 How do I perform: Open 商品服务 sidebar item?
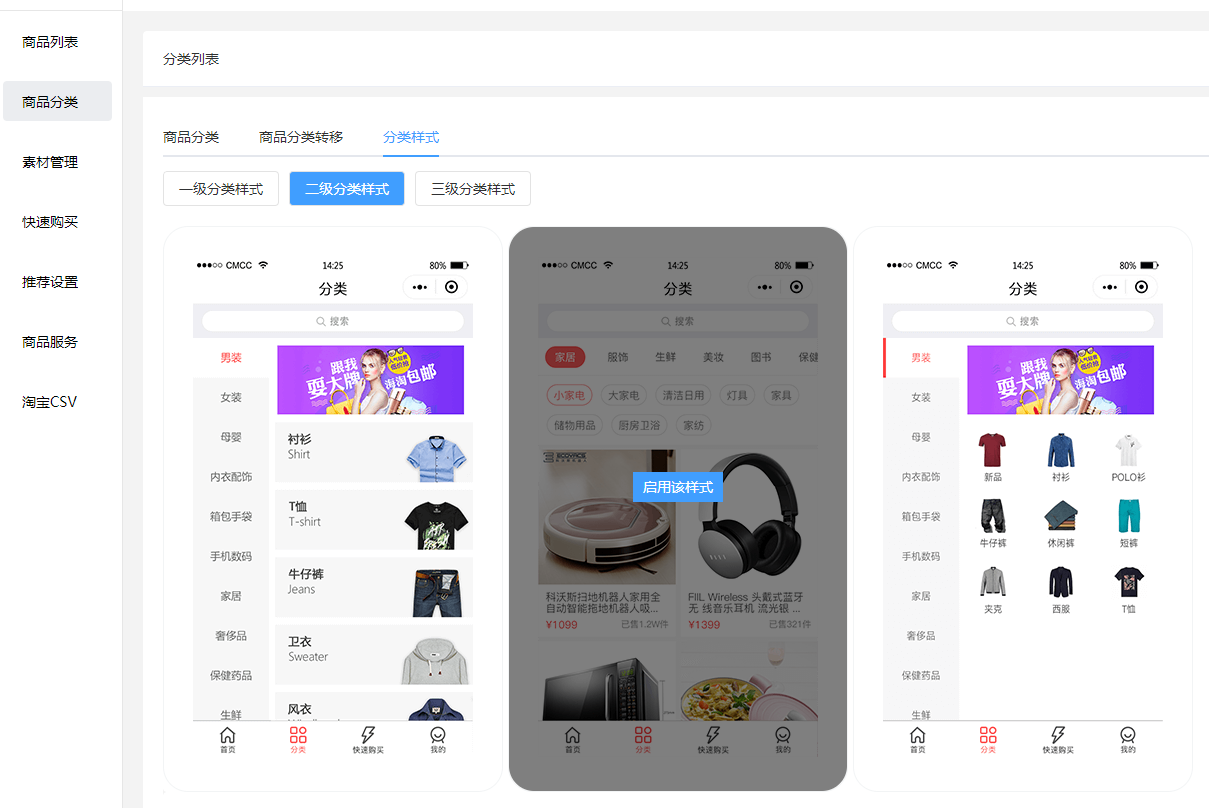pyautogui.click(x=50, y=342)
